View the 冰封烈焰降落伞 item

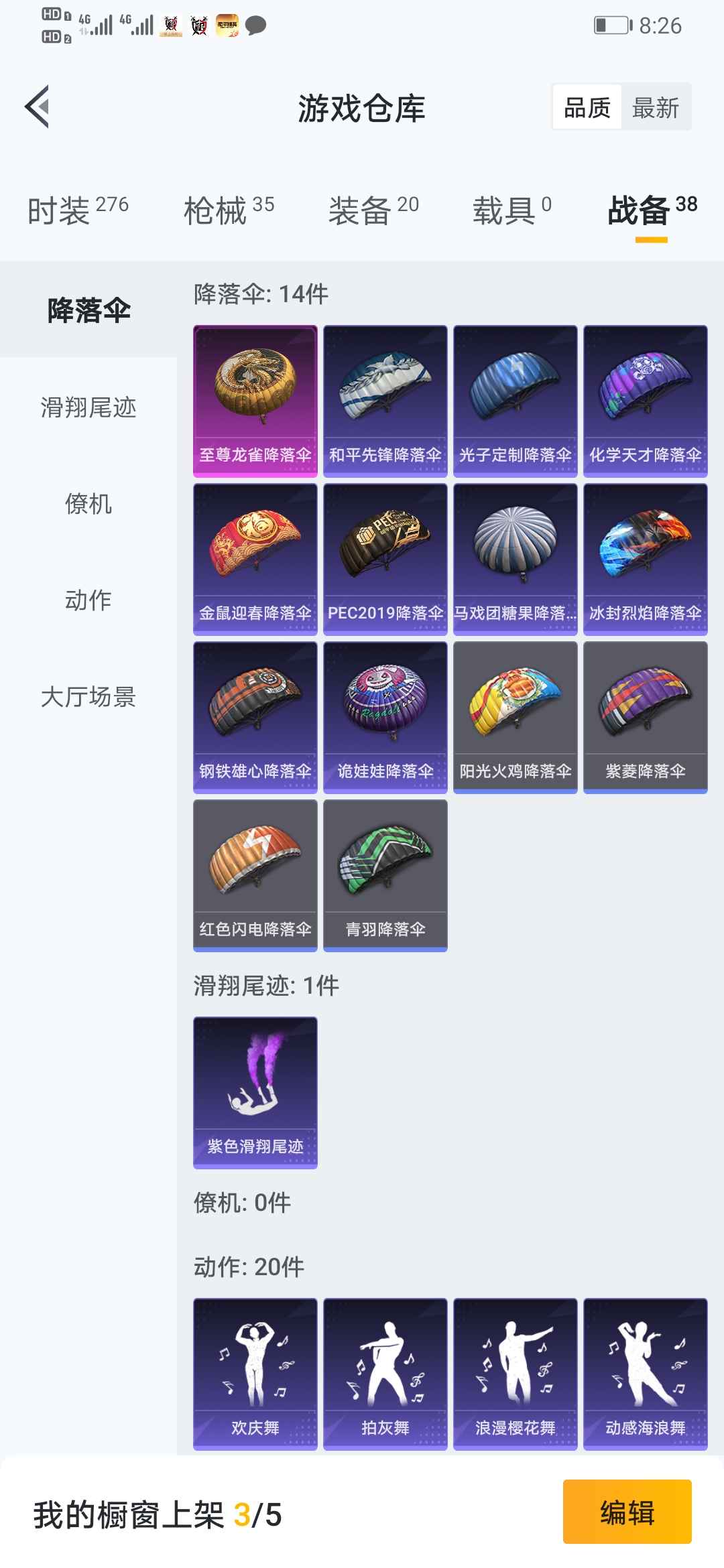[646, 559]
